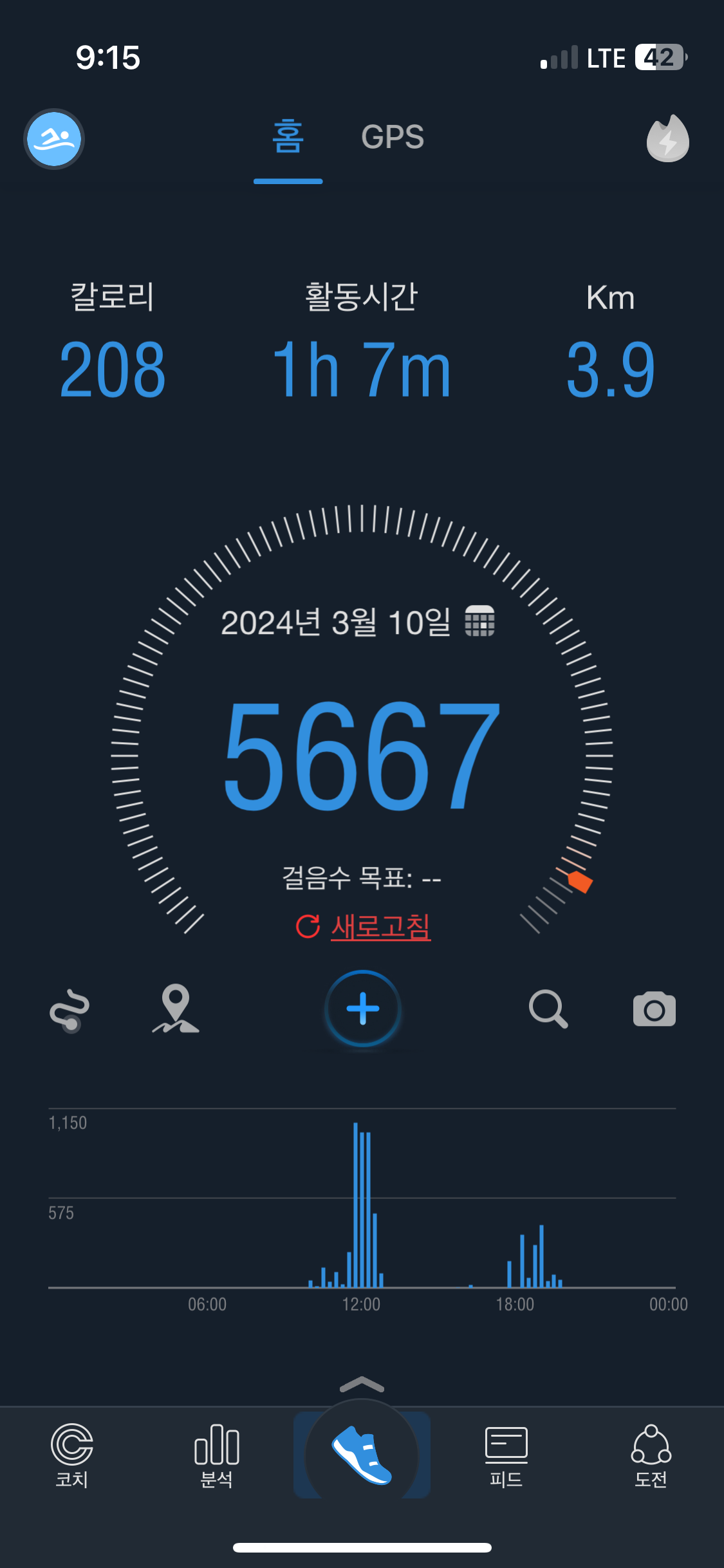Open the 5667 step count display
This screenshot has height=1568, width=724.
coord(362,756)
